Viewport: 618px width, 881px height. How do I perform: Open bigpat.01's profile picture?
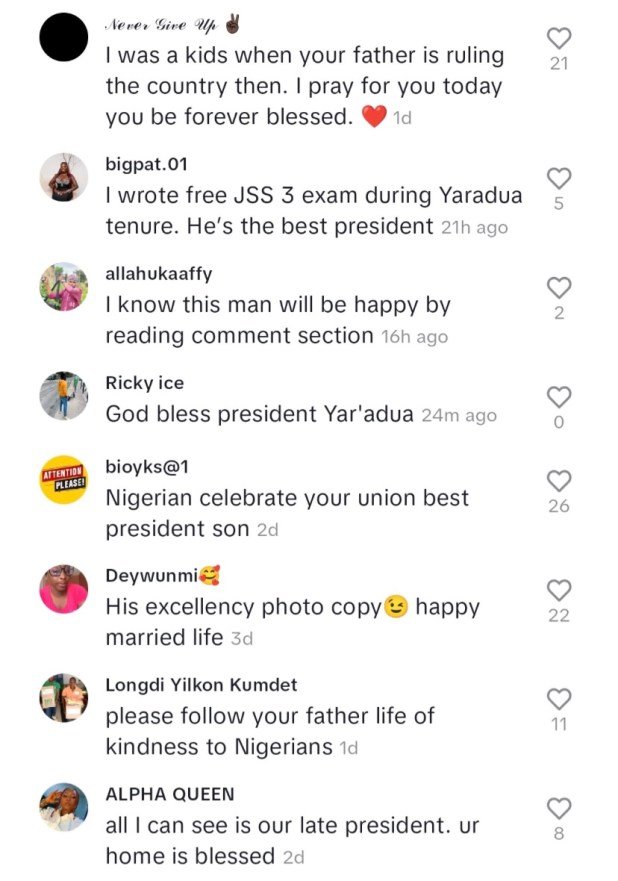(64, 178)
